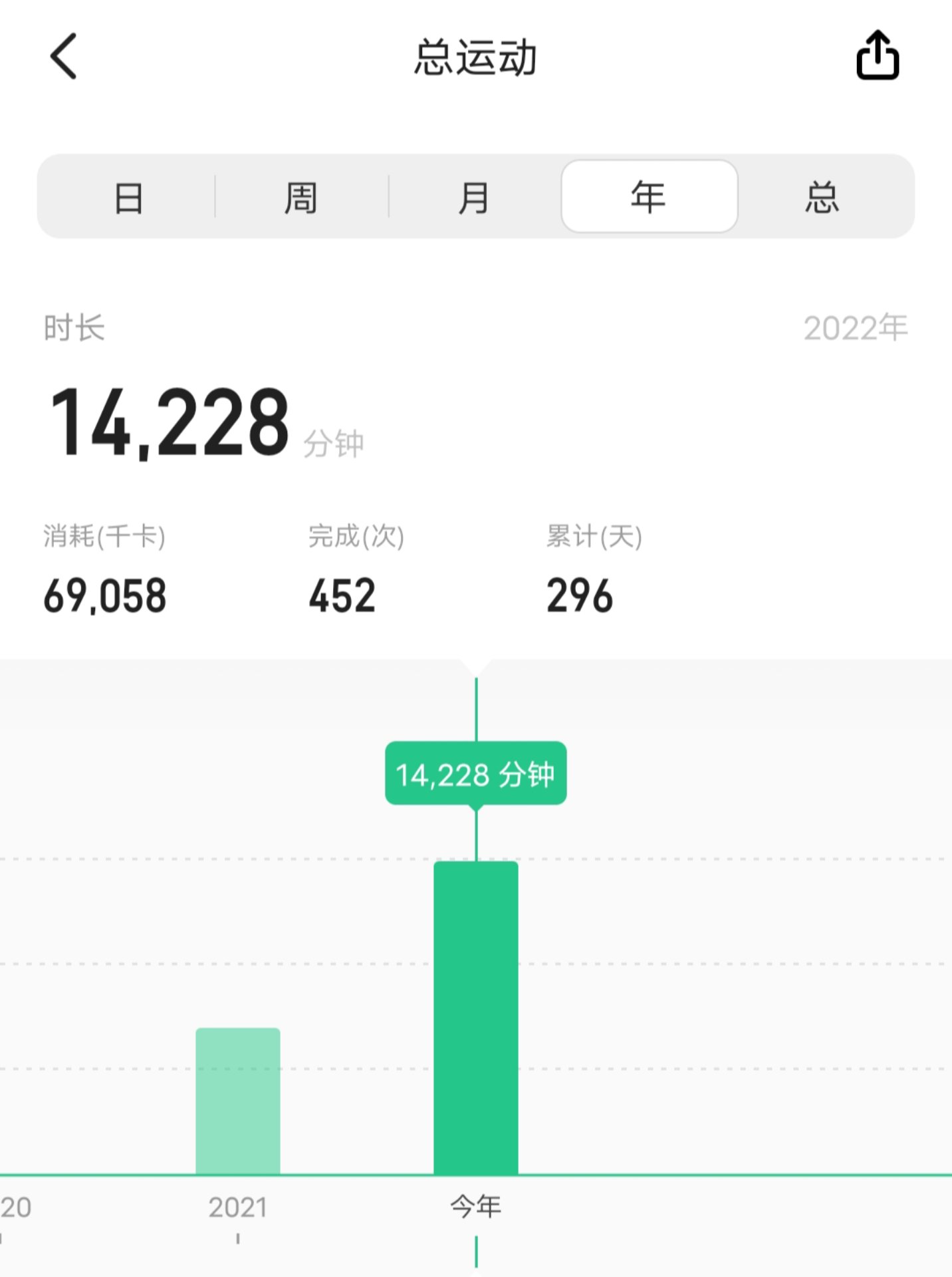The image size is (952, 1277).
Task: Share the total exercise stats
Action: (x=877, y=56)
